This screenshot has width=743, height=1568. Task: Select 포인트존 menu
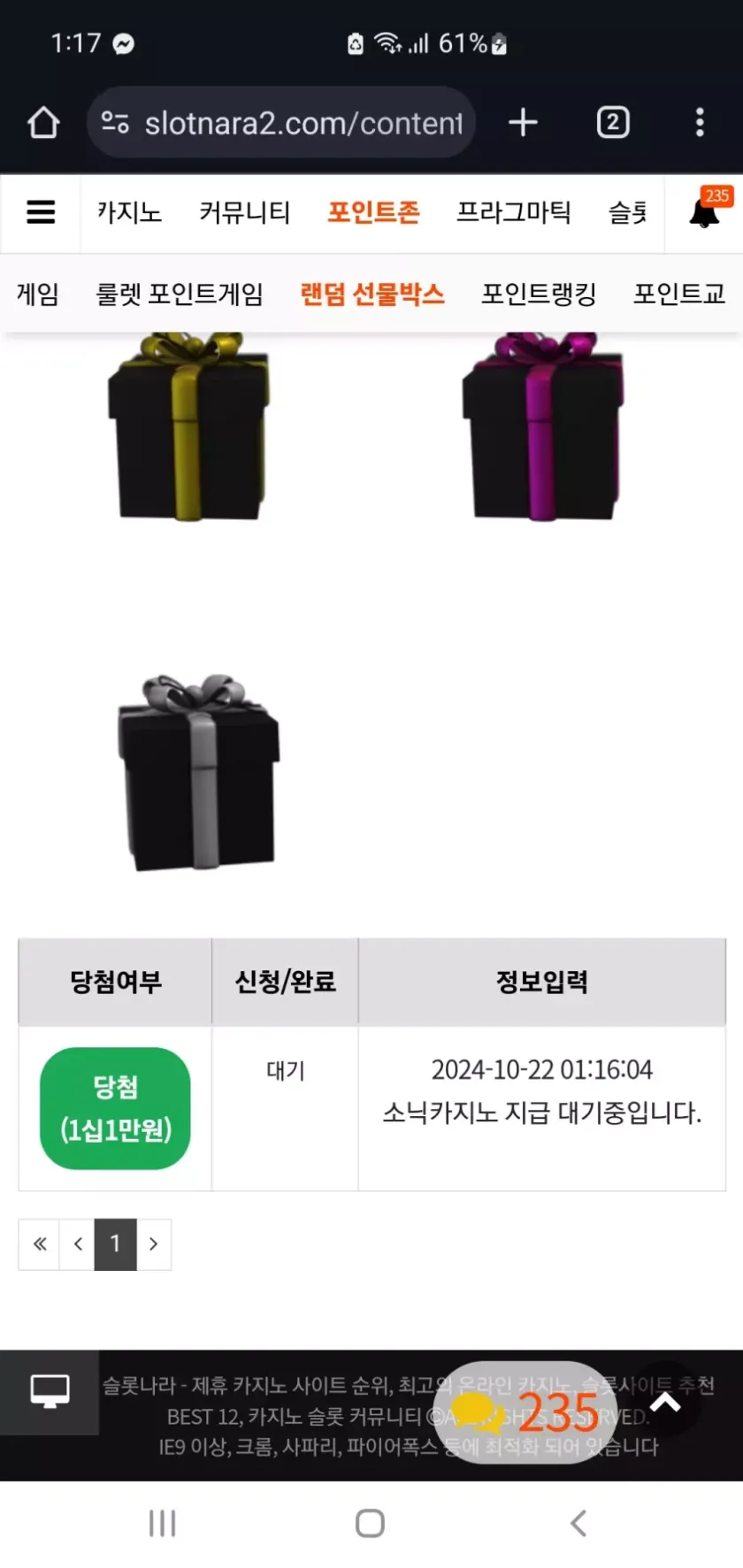tap(373, 212)
